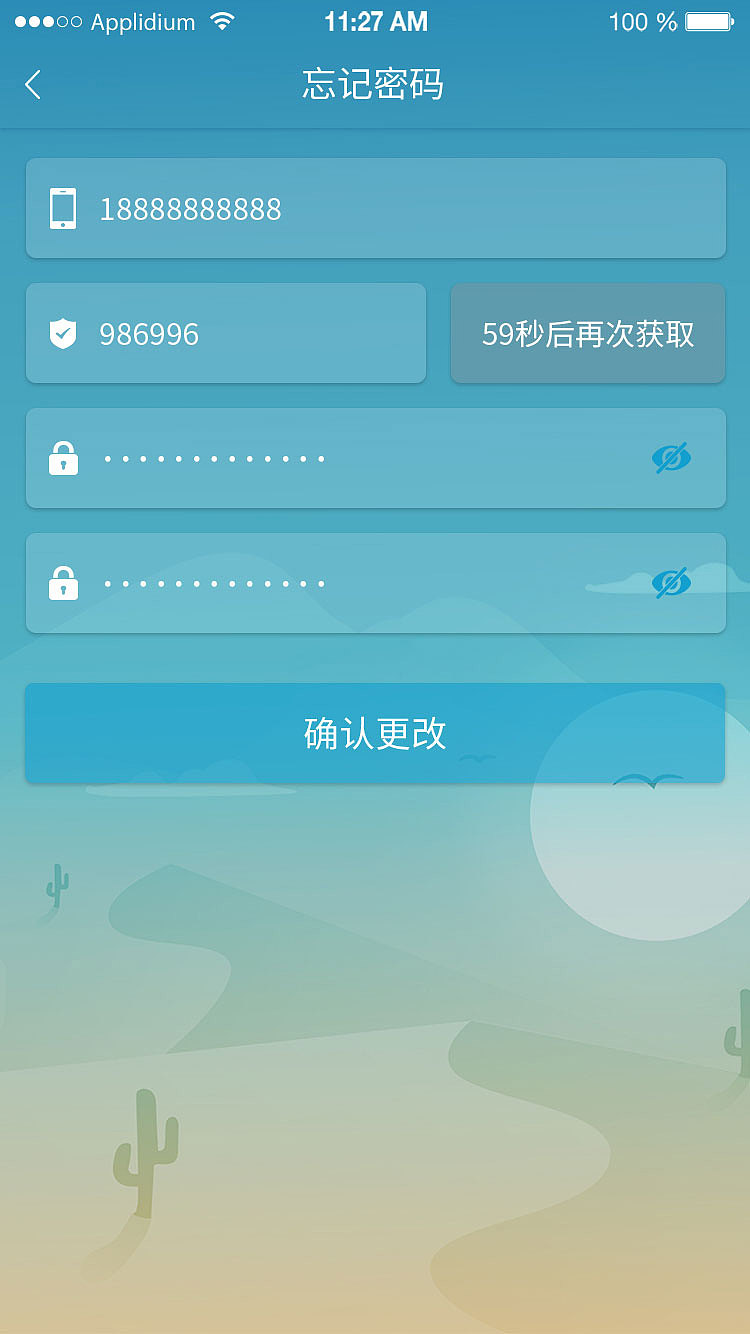Image resolution: width=750 pixels, height=1334 pixels.
Task: Click the new password input field
Action: tap(350, 458)
